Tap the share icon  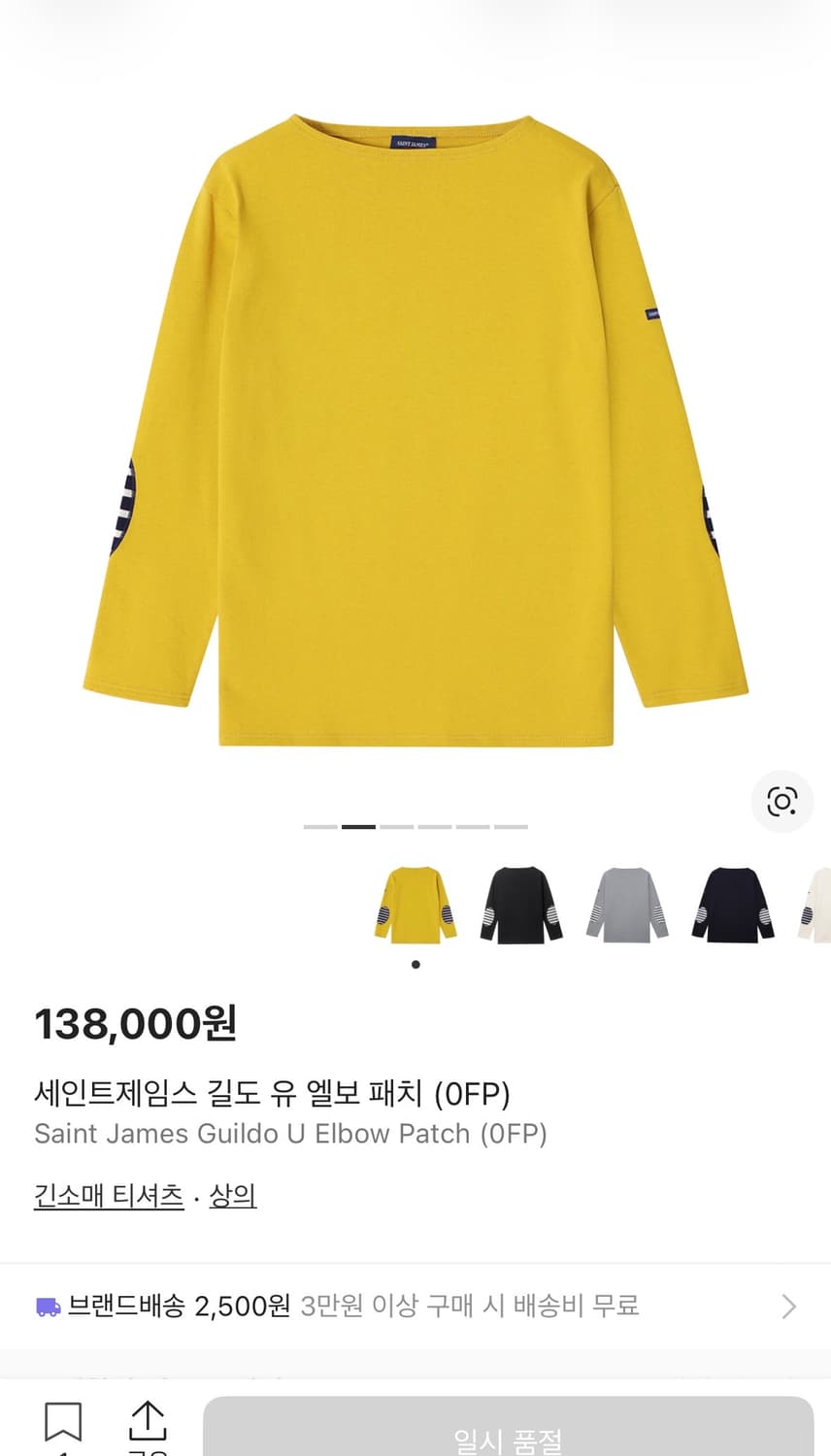click(148, 1419)
